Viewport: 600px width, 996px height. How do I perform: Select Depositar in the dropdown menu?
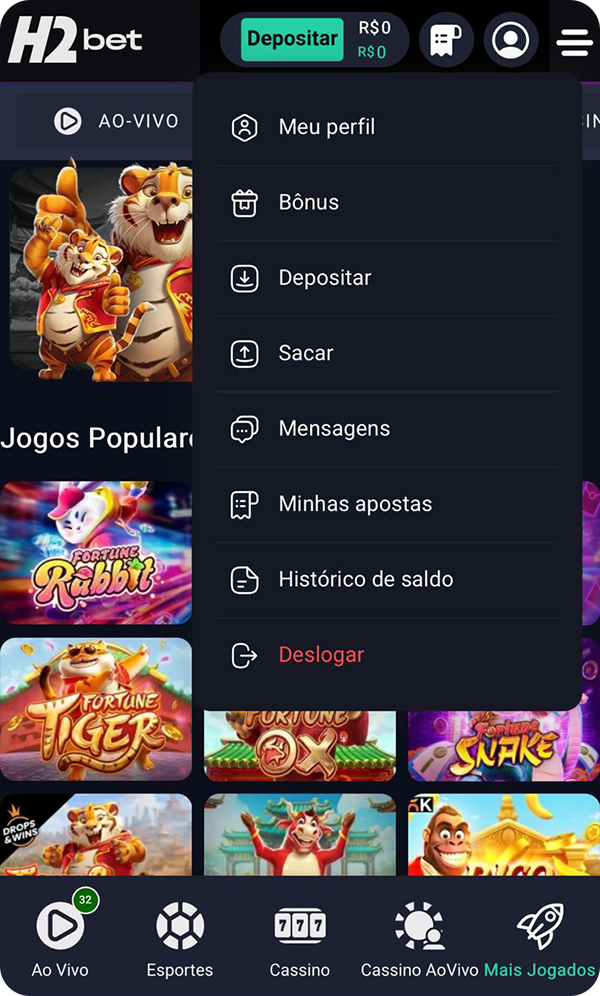click(324, 278)
